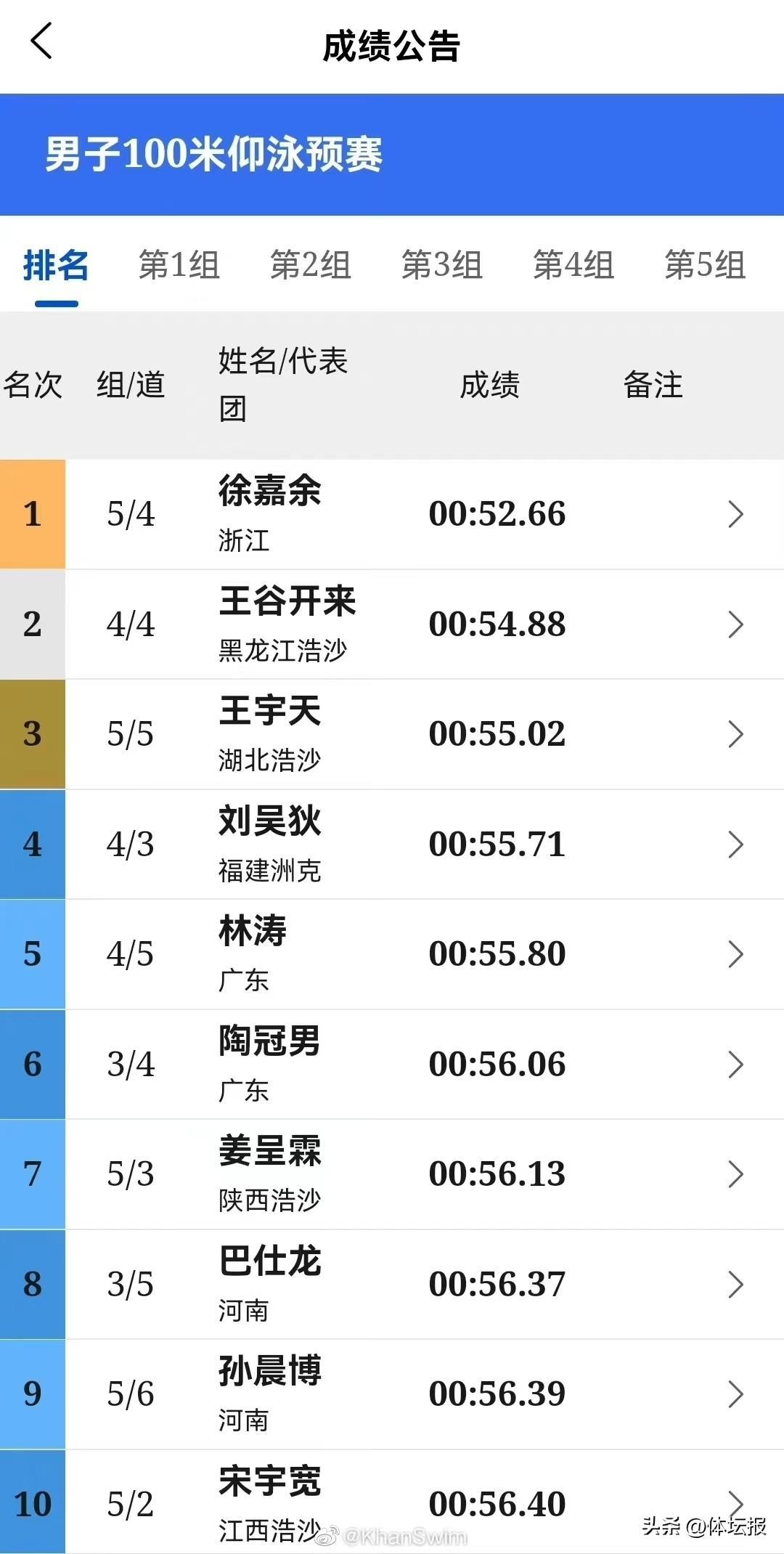784x1554 pixels.
Task: Select the 排名 tab
Action: click(x=56, y=265)
